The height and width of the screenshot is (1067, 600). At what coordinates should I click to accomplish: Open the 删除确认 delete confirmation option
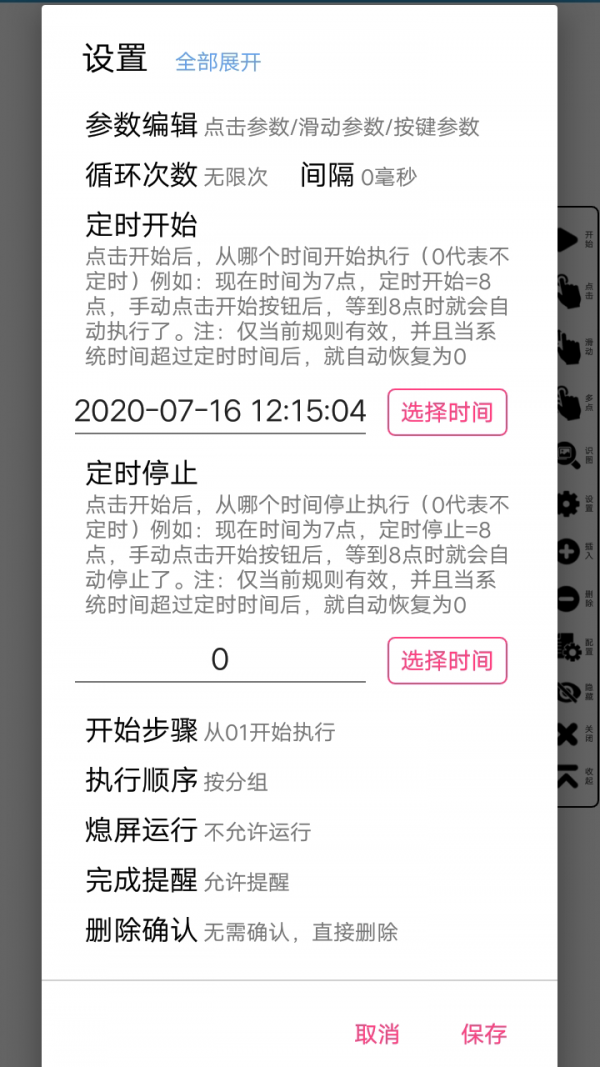tap(241, 931)
